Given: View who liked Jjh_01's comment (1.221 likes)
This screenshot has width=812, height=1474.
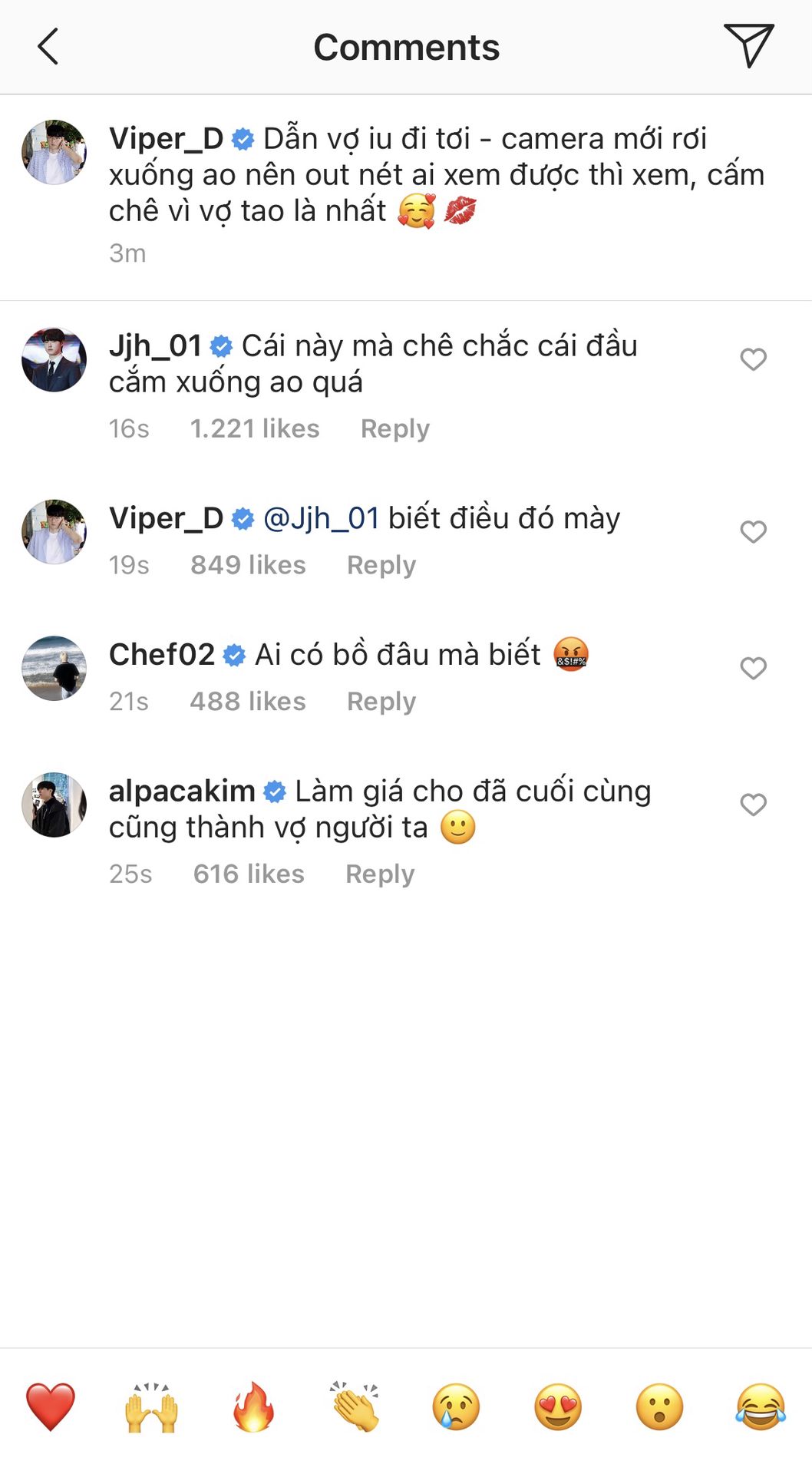Looking at the screenshot, I should click(255, 428).
